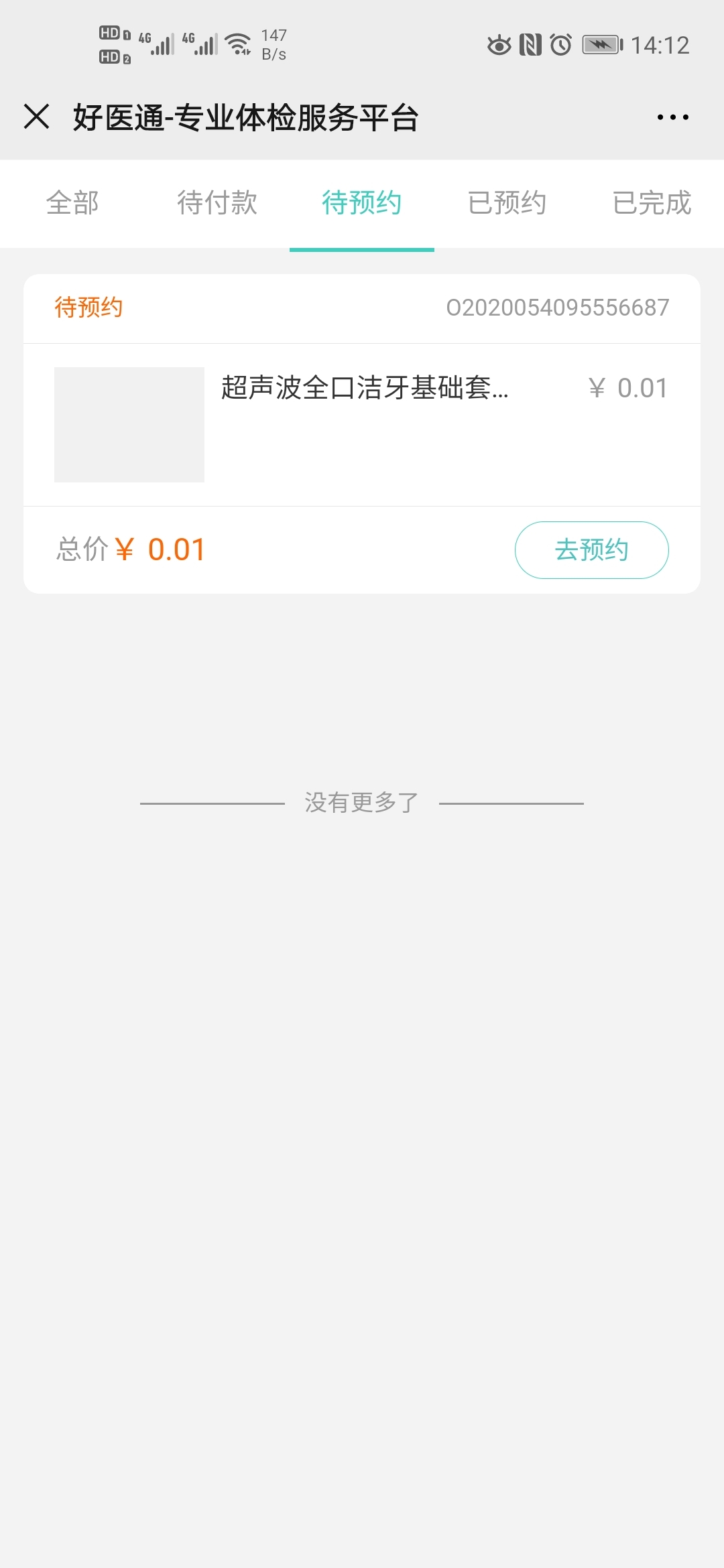Open the three-dot overflow menu

pyautogui.click(x=672, y=117)
